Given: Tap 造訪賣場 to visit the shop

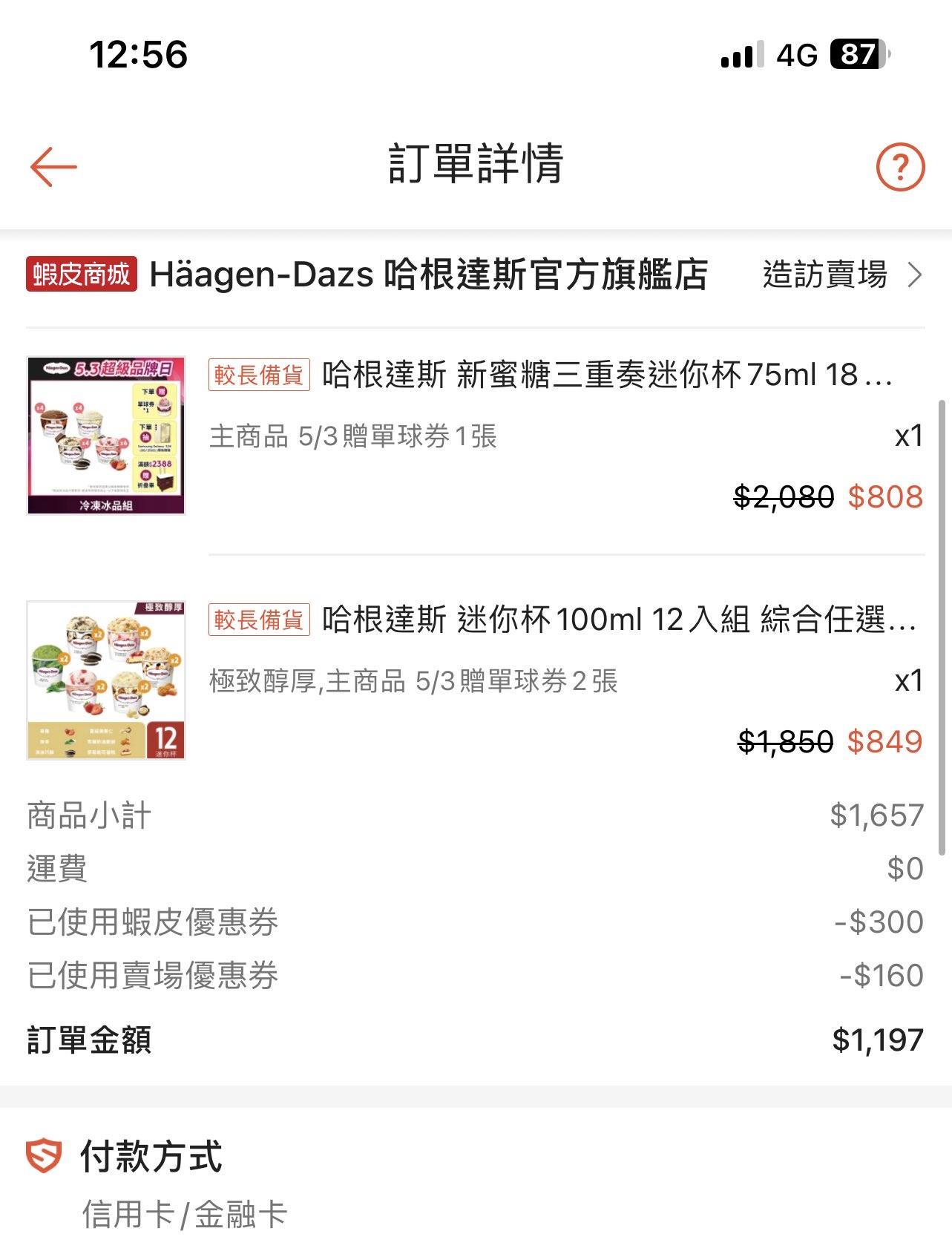Looking at the screenshot, I should coord(841,275).
